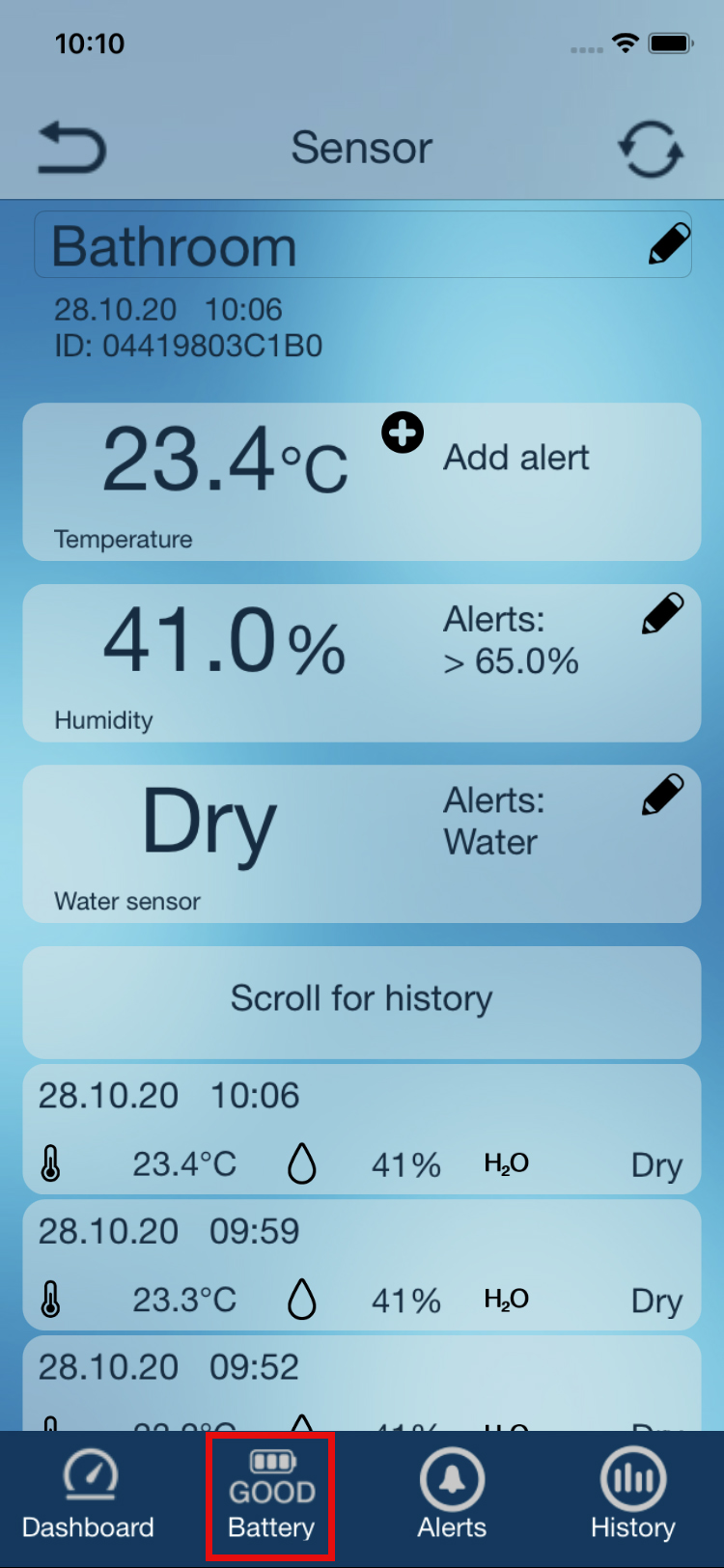The height and width of the screenshot is (1568, 724).
Task: Go back with the return arrow
Action: coord(71,149)
